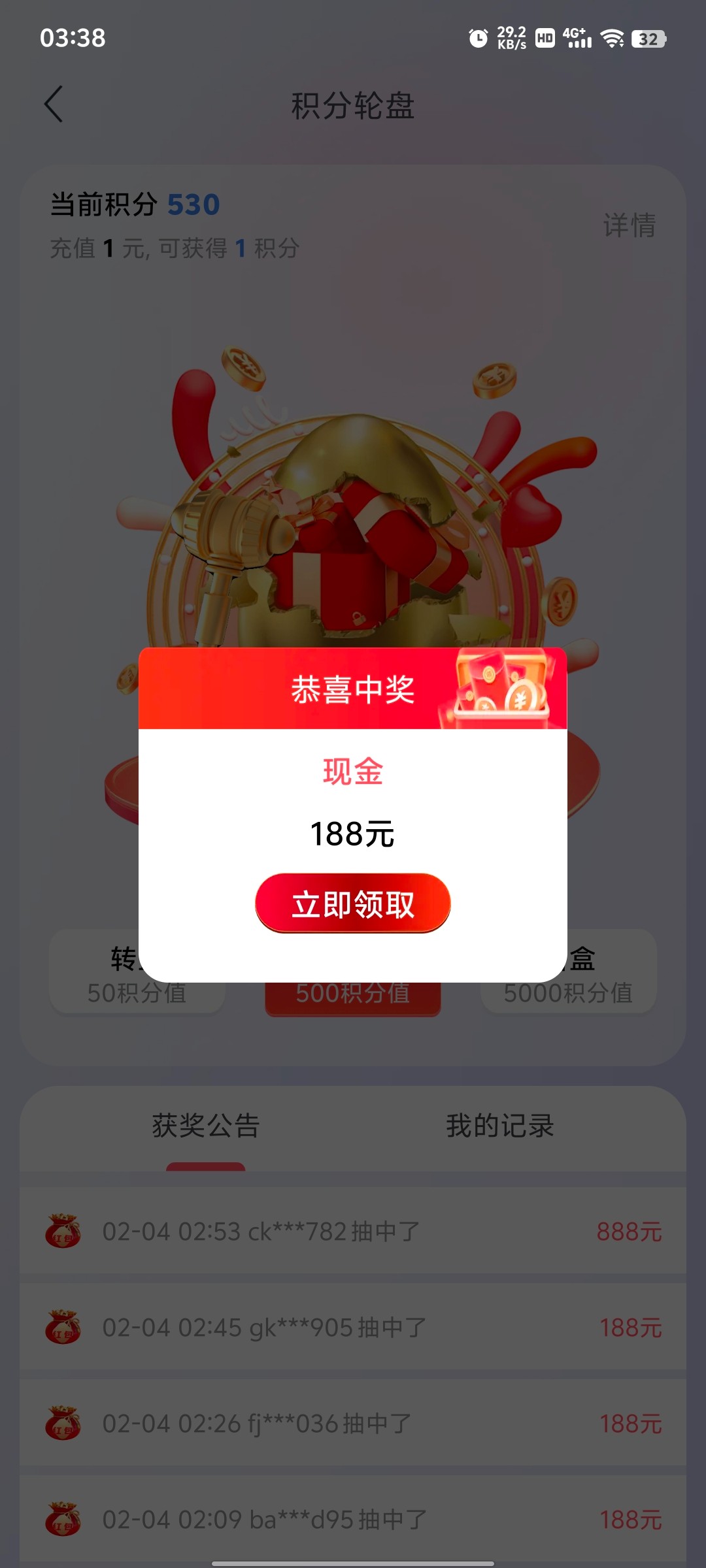Claim the 188元 prize with 立即领取
The height and width of the screenshot is (1568, 706).
point(352,904)
